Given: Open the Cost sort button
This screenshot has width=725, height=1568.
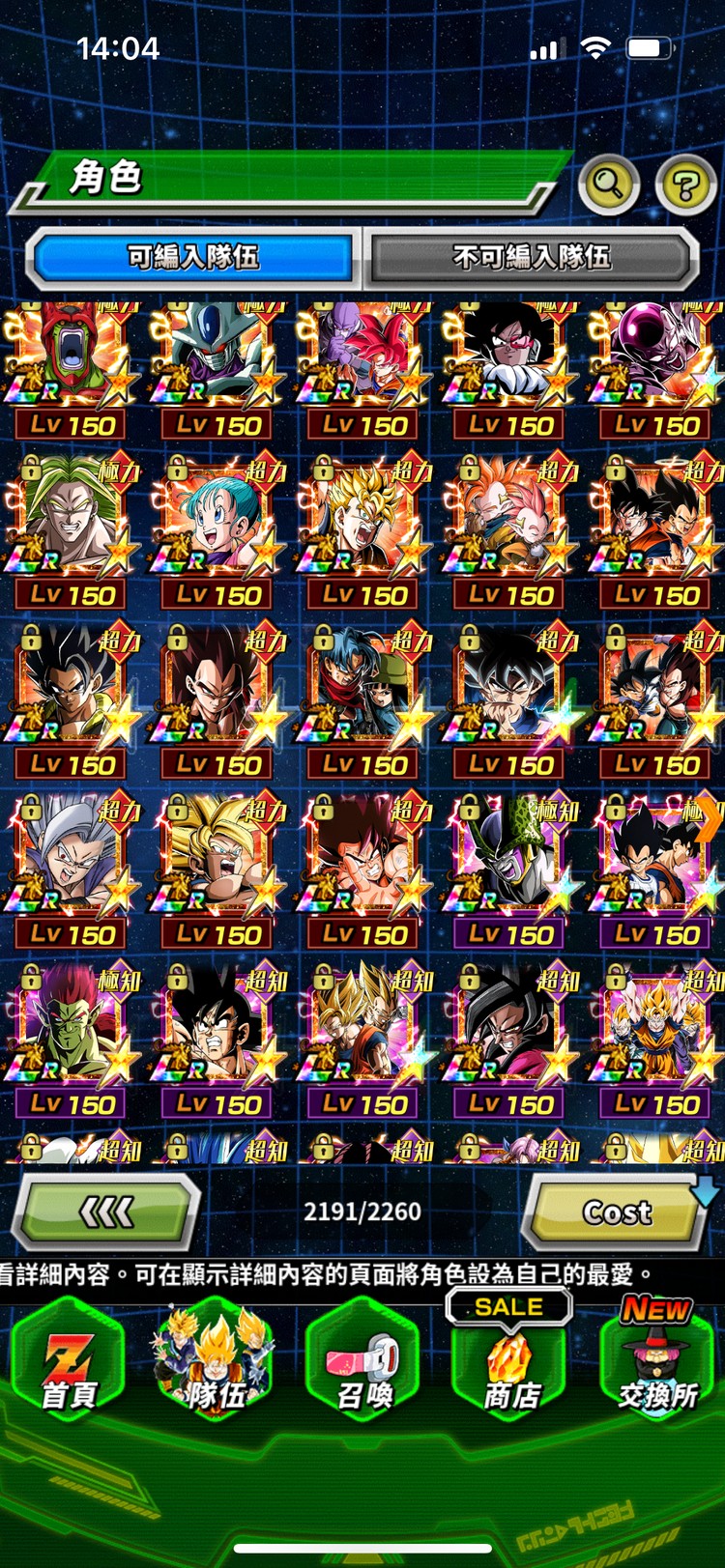Looking at the screenshot, I should 616,1212.
